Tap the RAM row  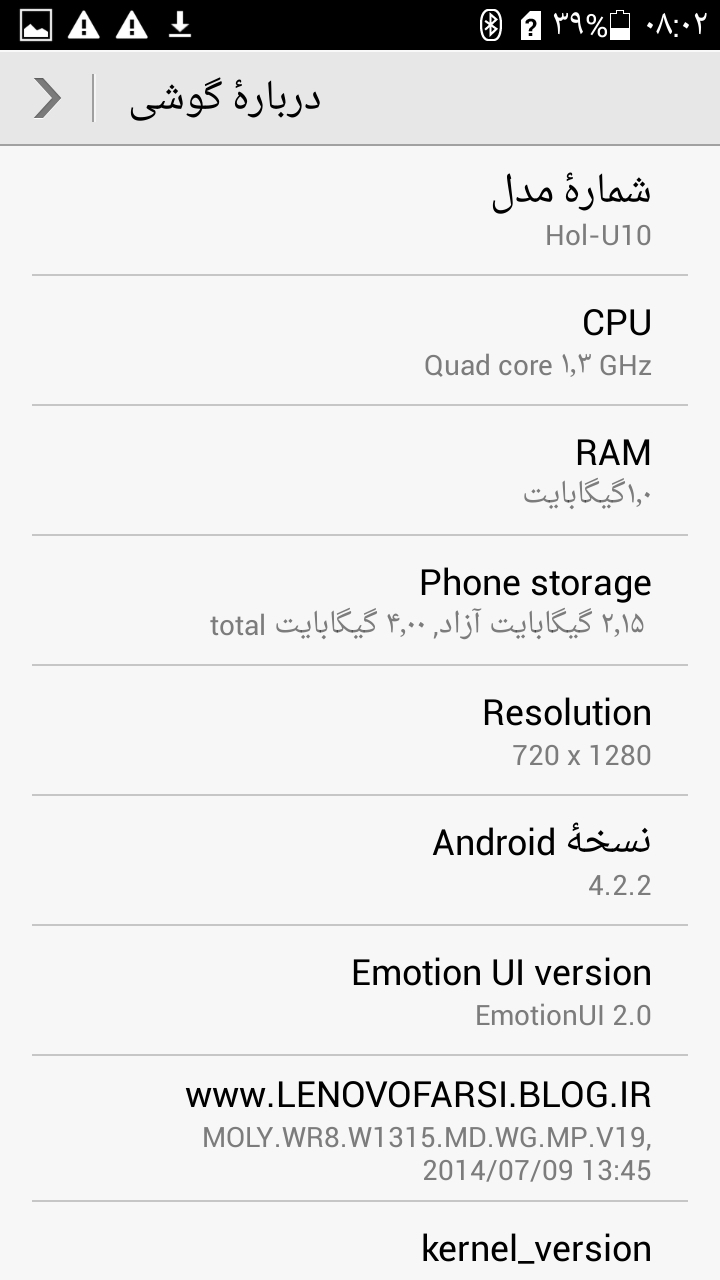click(360, 471)
